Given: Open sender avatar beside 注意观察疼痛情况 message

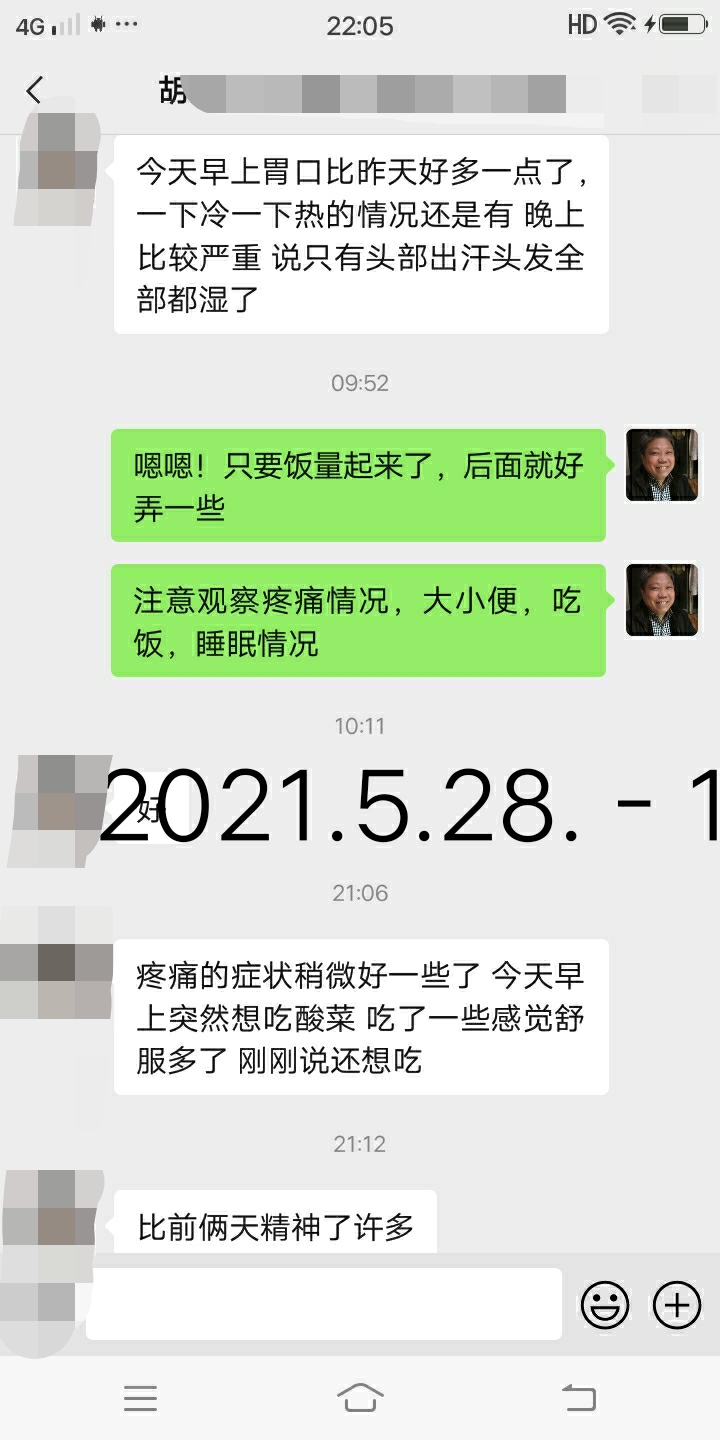Looking at the screenshot, I should pos(662,600).
